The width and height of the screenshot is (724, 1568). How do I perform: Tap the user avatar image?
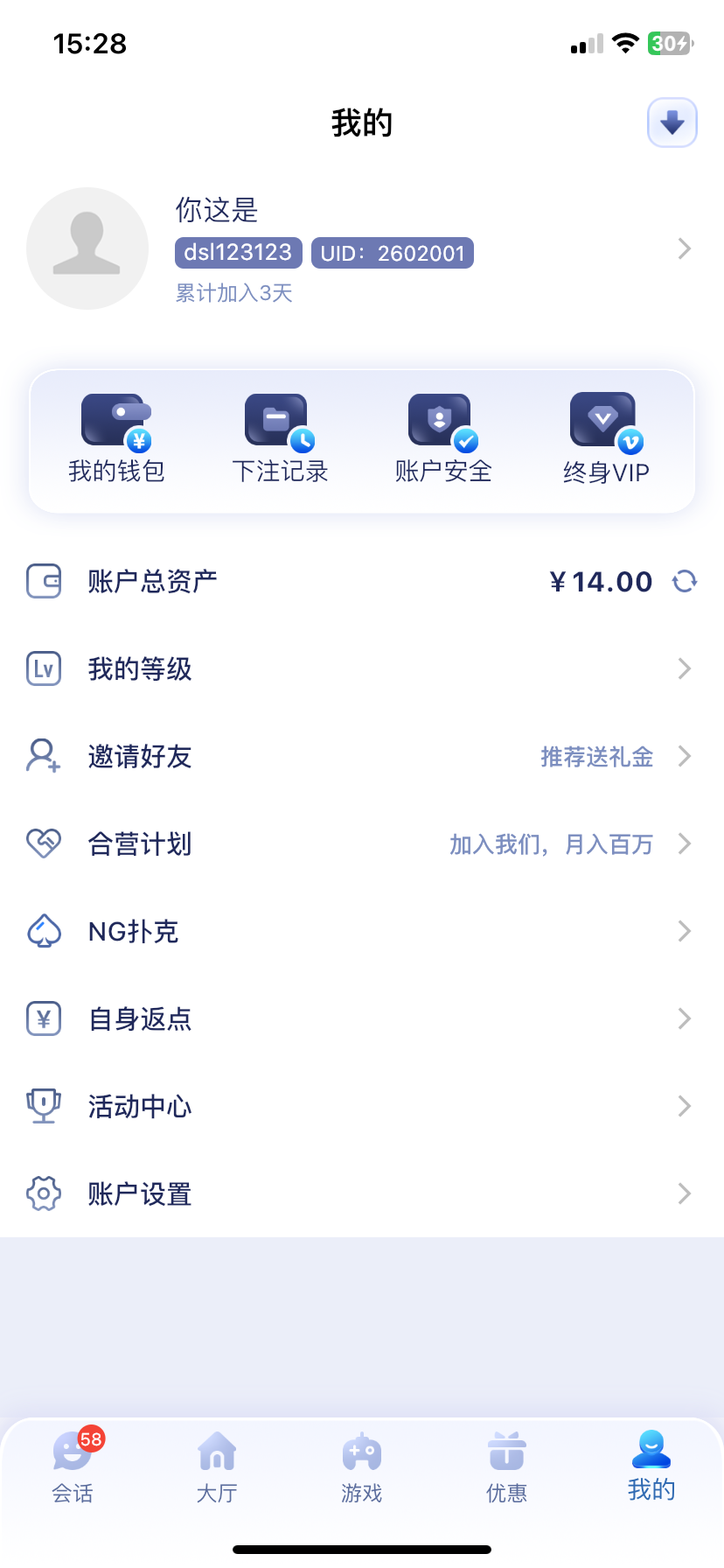tap(87, 248)
